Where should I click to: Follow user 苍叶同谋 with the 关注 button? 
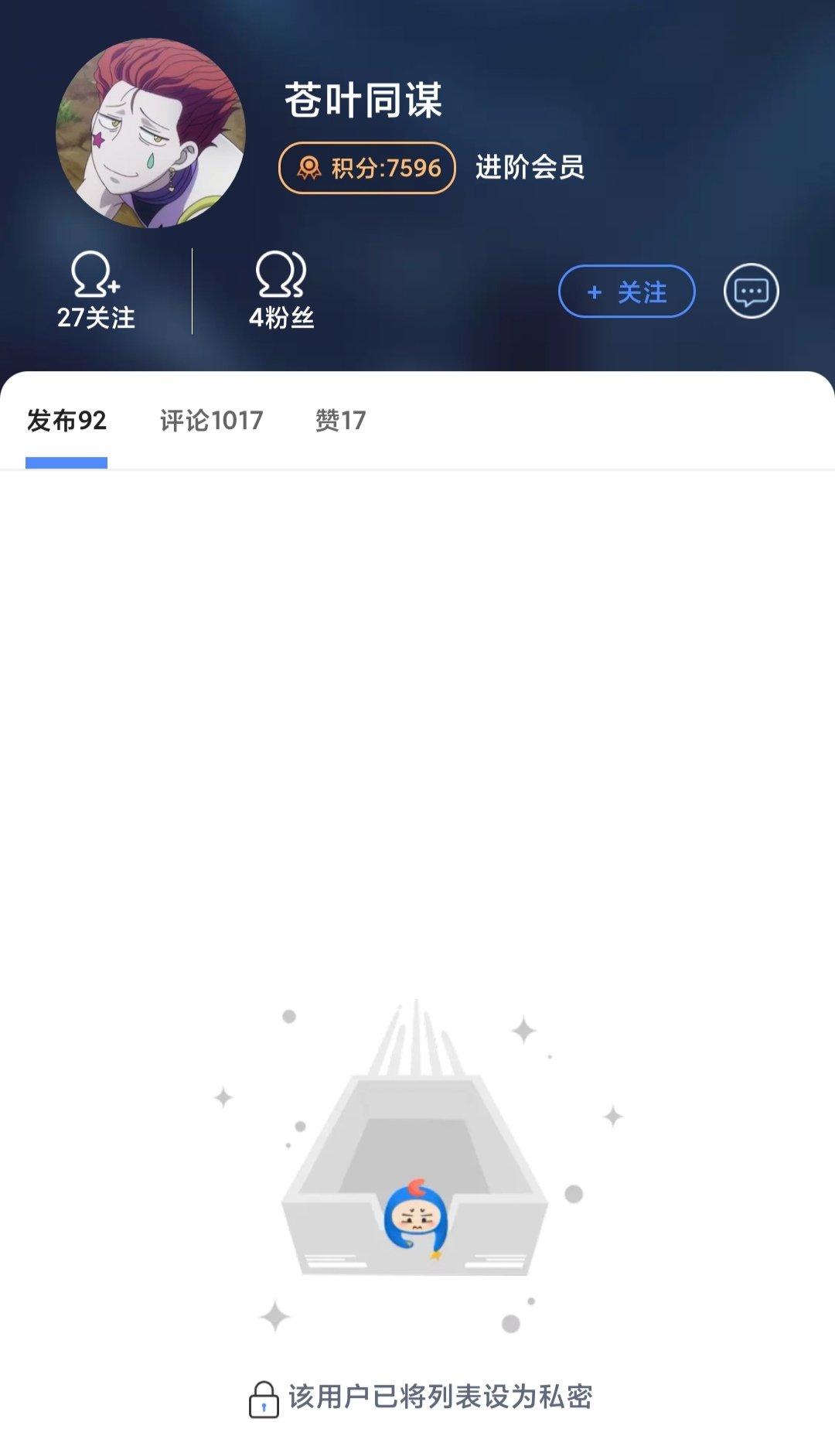coord(626,292)
